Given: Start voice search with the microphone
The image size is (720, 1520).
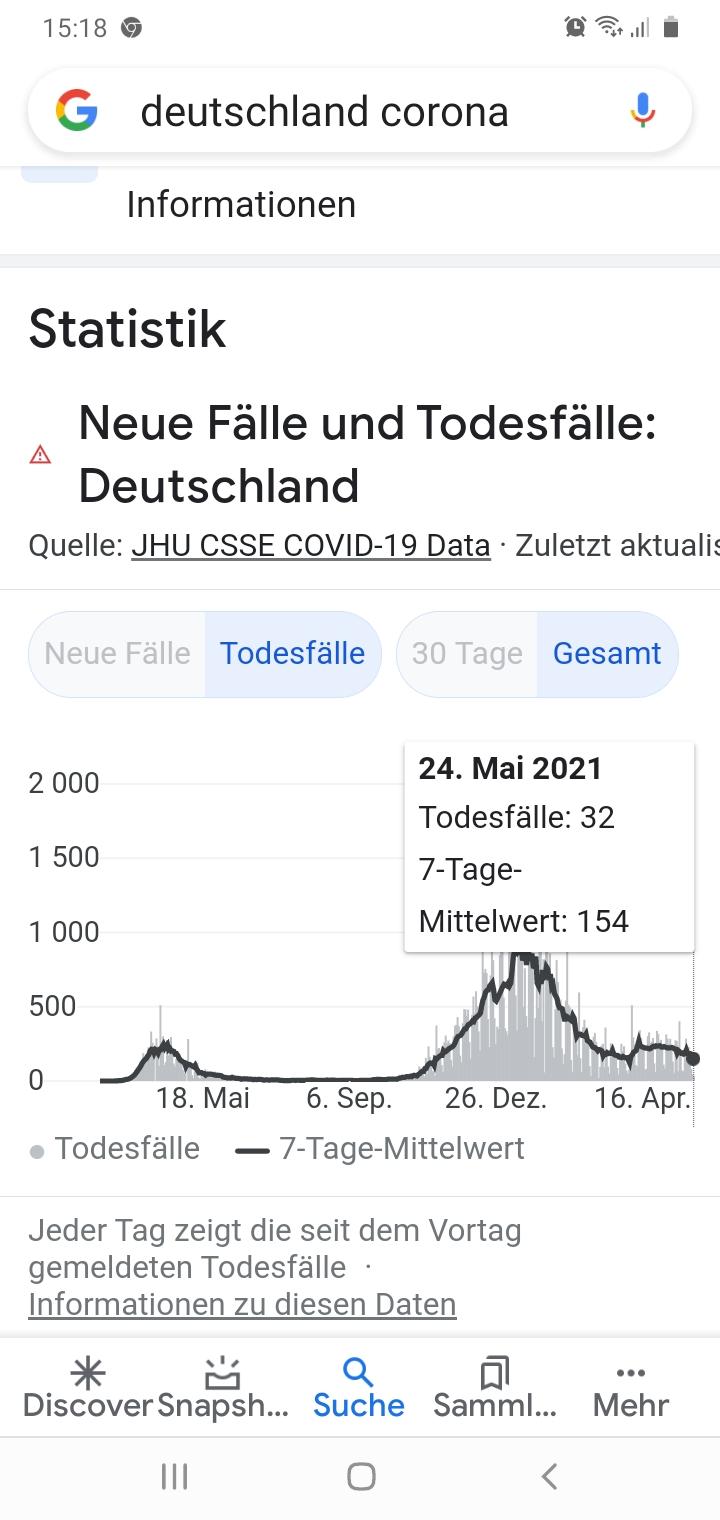Looking at the screenshot, I should [643, 111].
